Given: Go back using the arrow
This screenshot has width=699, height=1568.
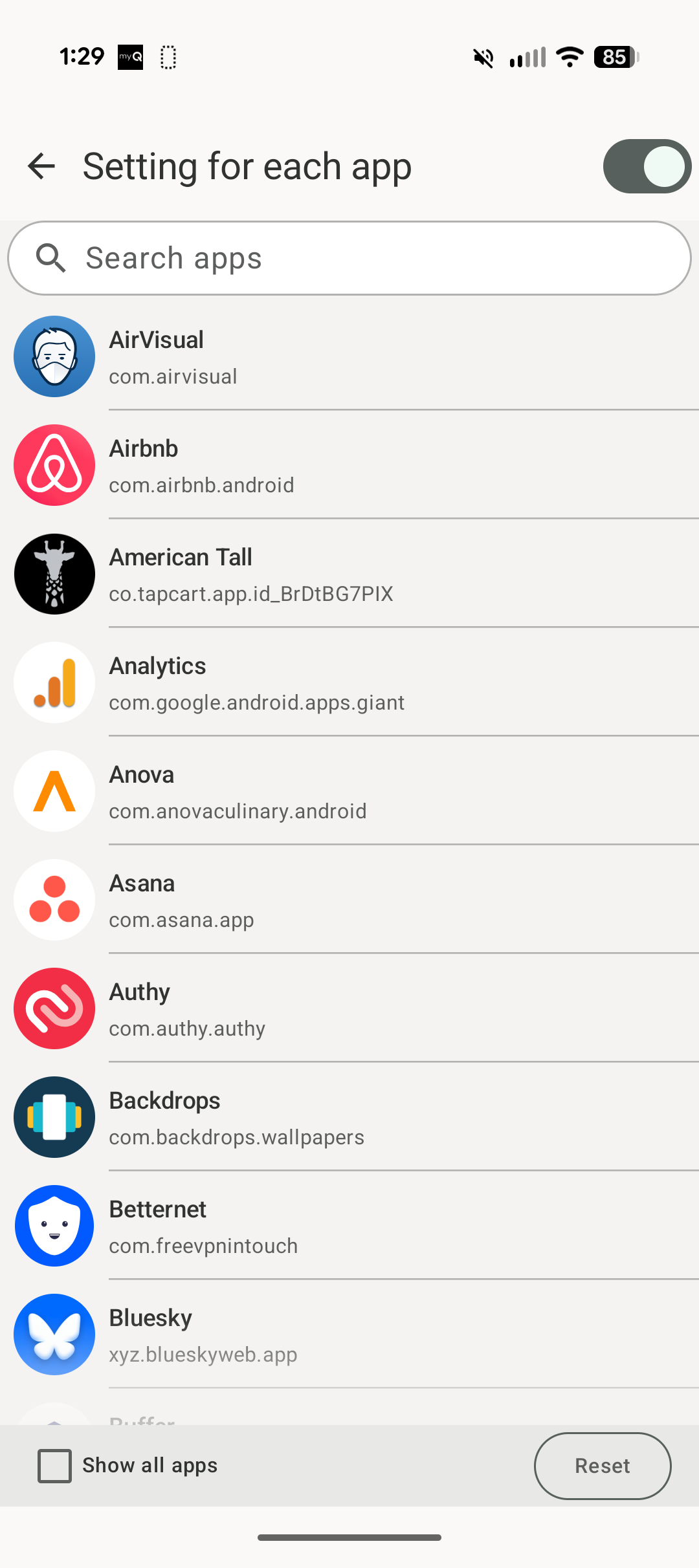Looking at the screenshot, I should point(41,166).
